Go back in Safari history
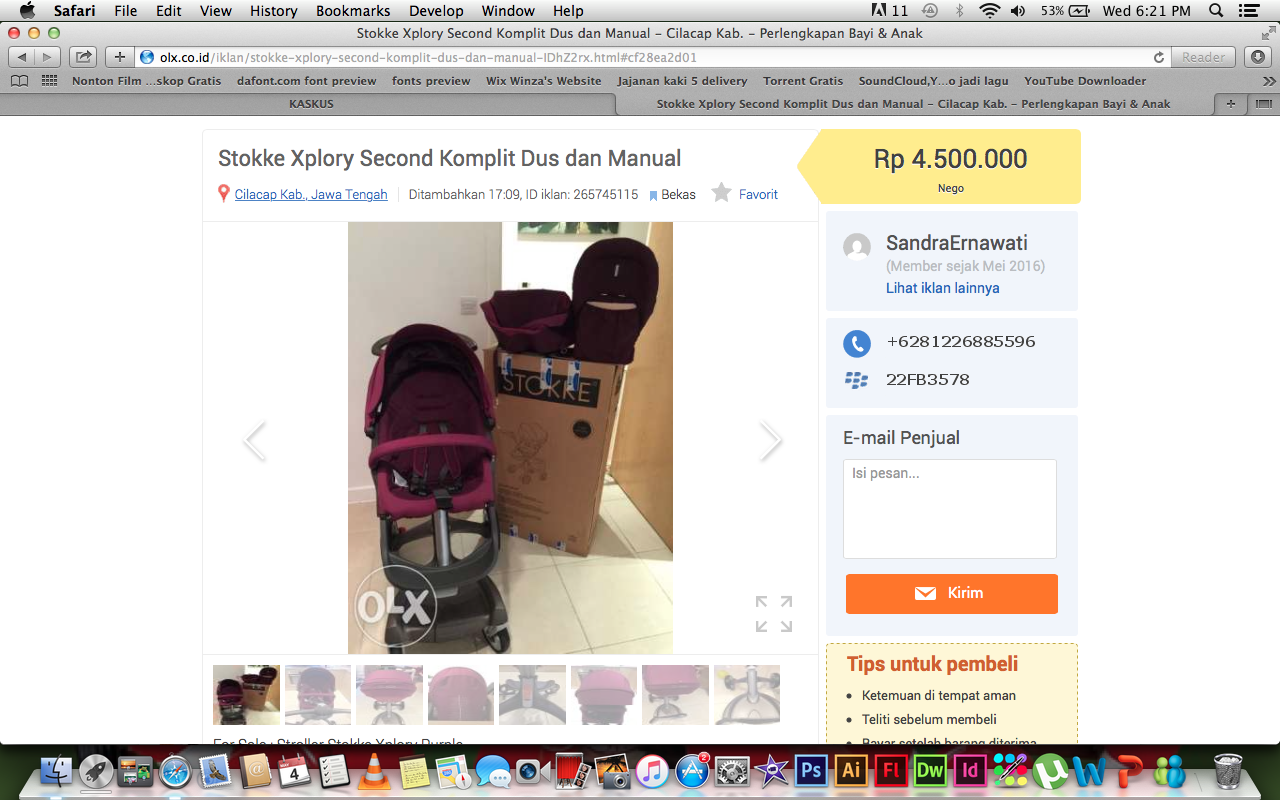The width and height of the screenshot is (1280, 800). point(22,57)
